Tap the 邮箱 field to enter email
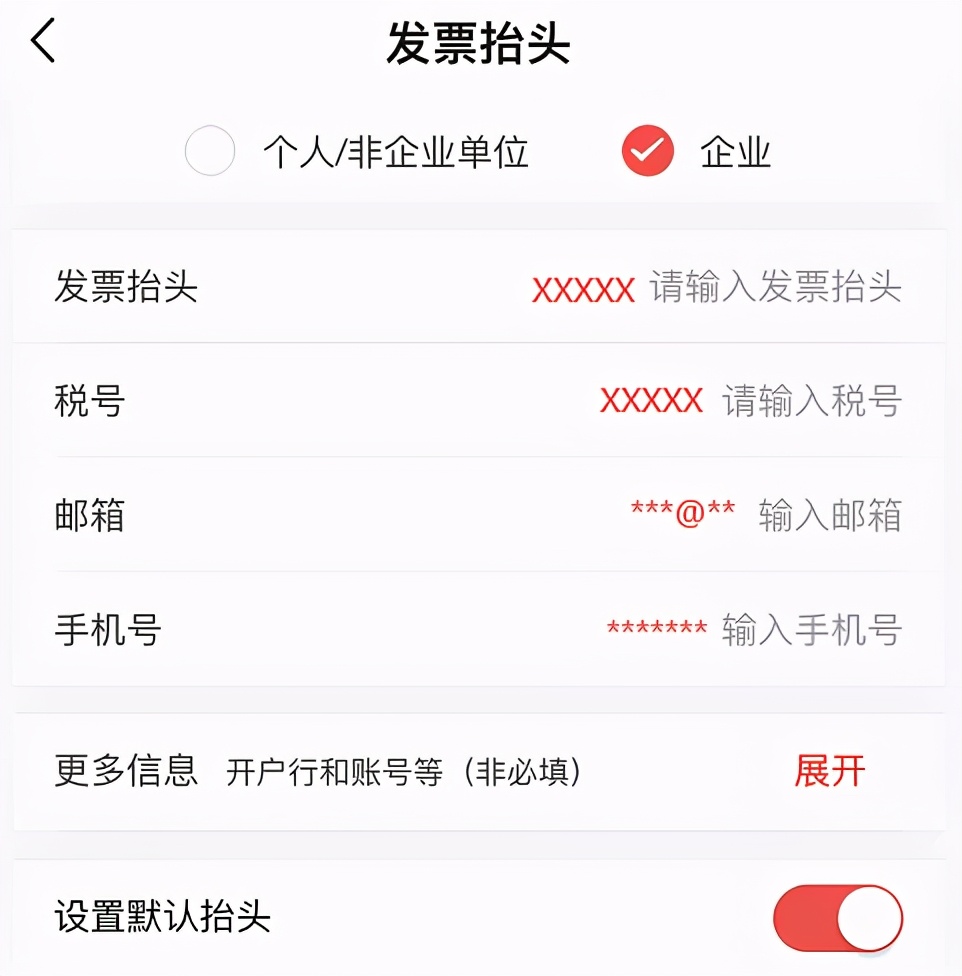Image resolution: width=962 pixels, height=976 pixels. tap(830, 516)
